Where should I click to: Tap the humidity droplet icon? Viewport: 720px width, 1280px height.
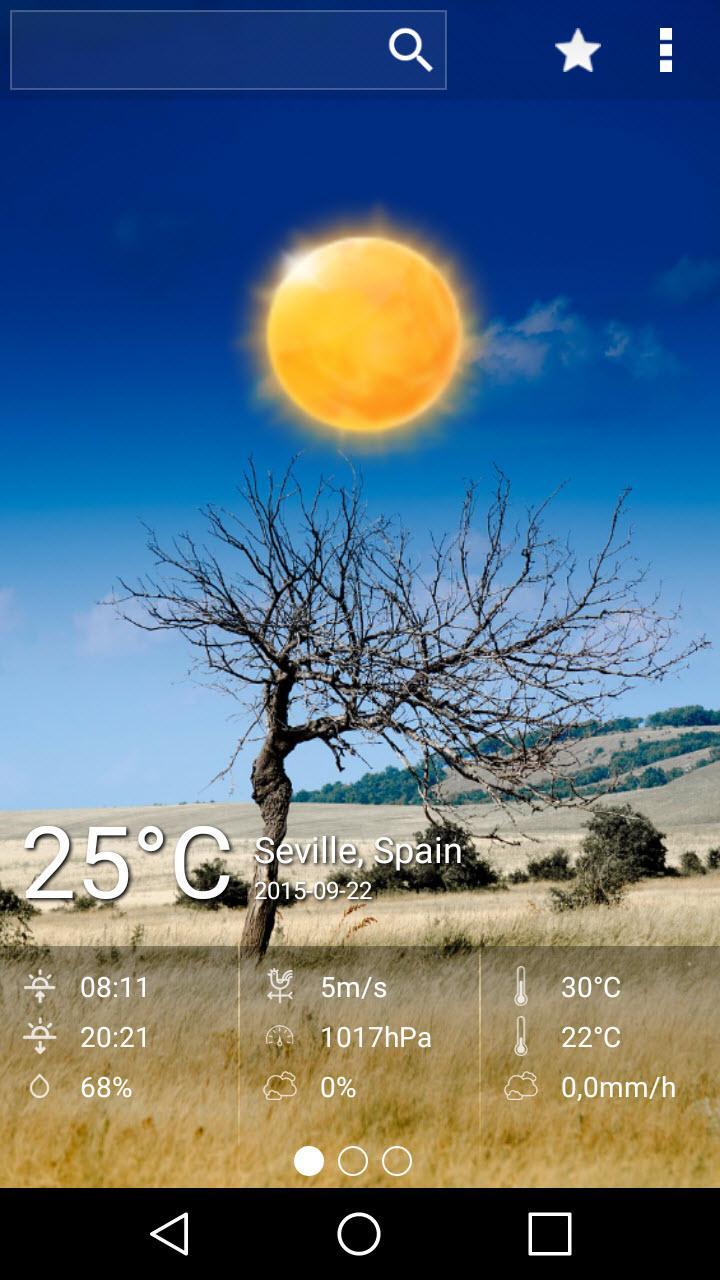(x=40, y=1087)
